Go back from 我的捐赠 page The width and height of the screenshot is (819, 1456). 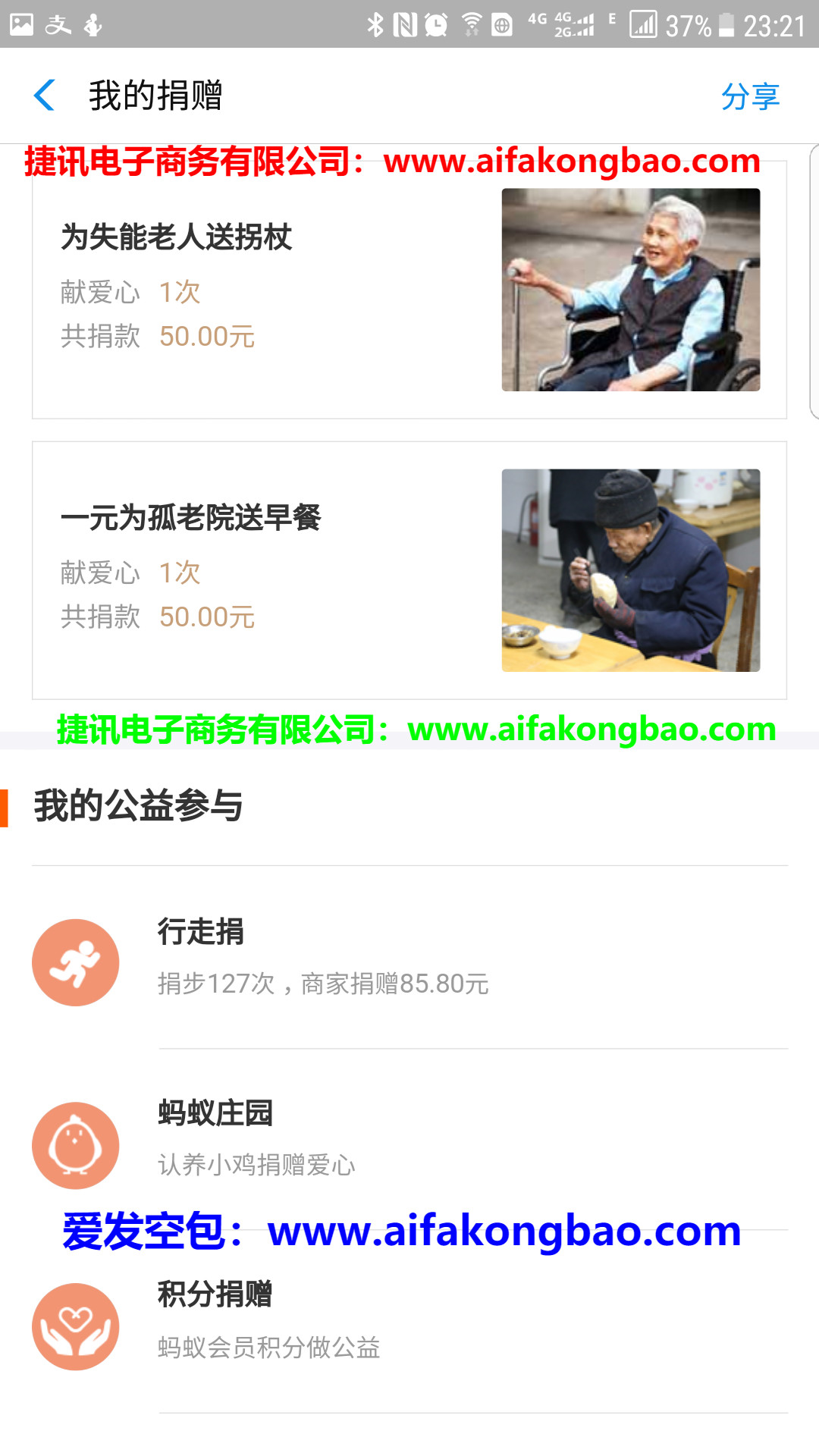[x=45, y=96]
